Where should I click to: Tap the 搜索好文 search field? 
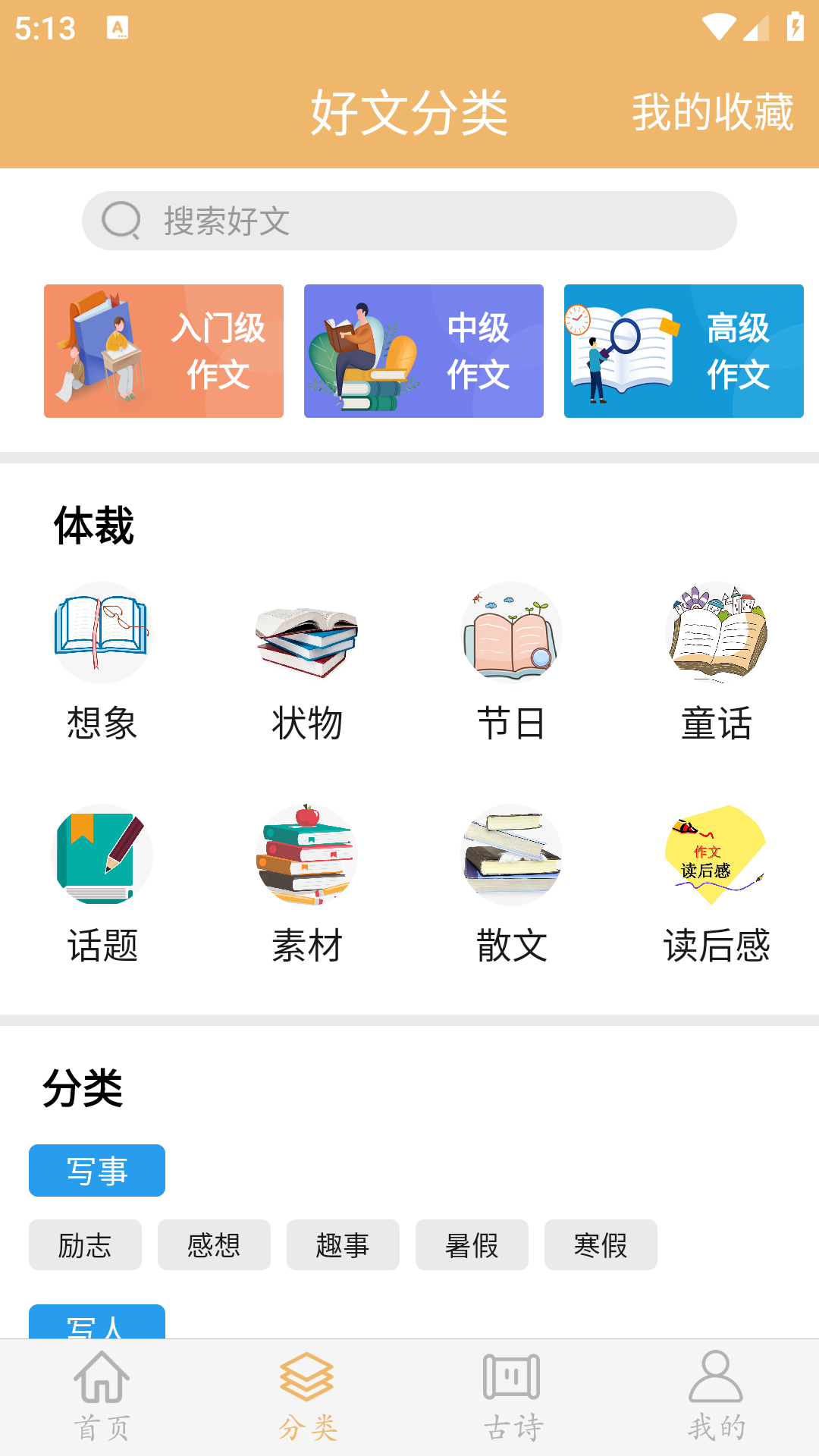[409, 221]
